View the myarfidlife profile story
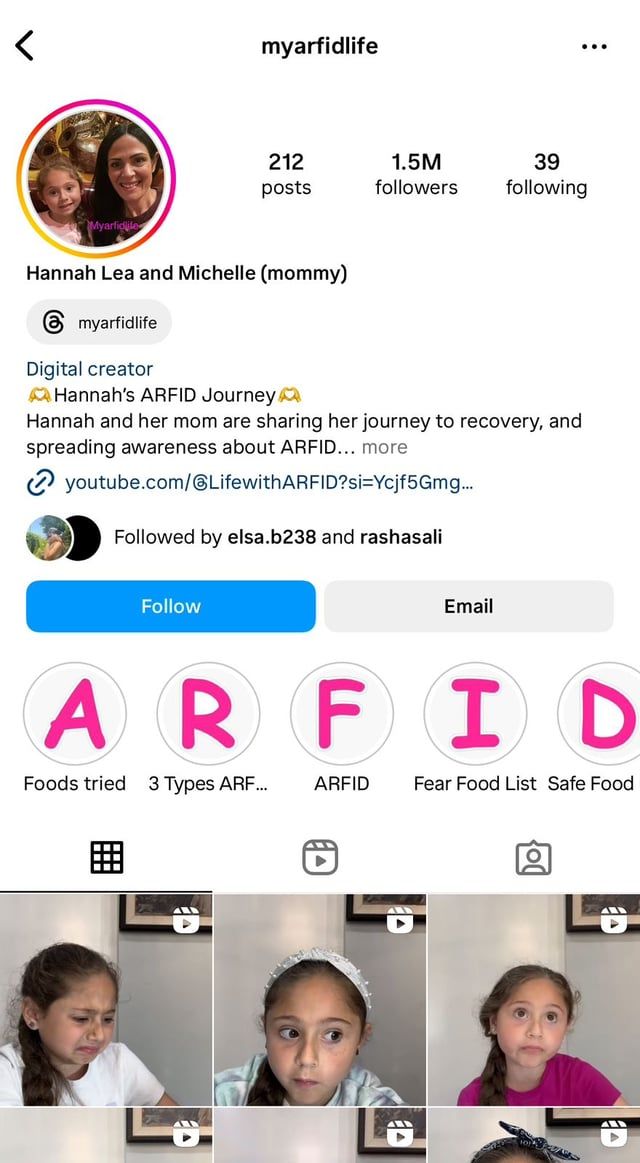640x1163 pixels. [96, 179]
